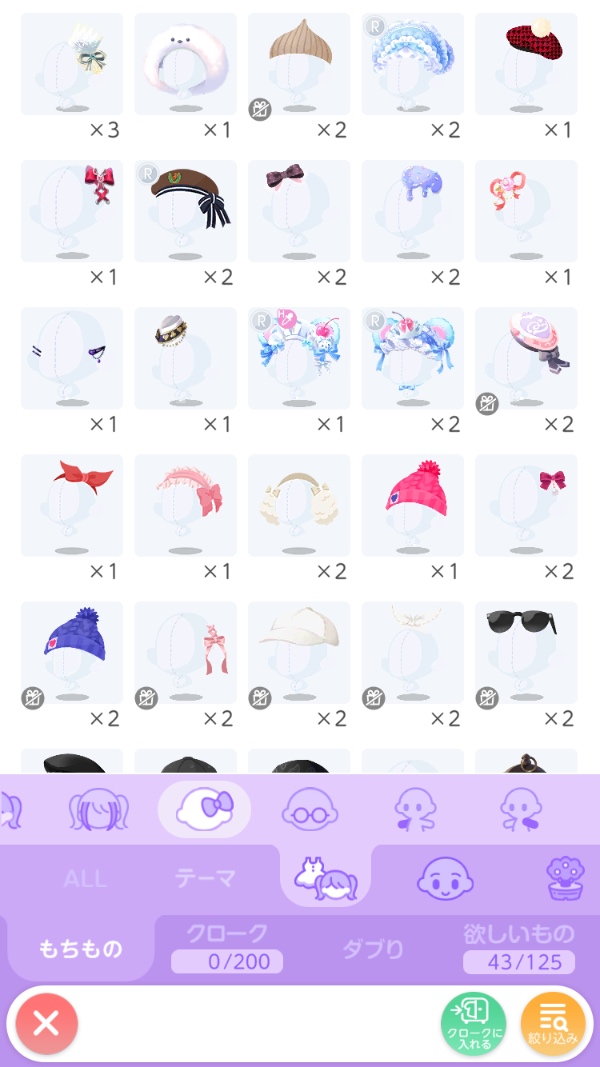Select the glasses category icon

point(310,810)
